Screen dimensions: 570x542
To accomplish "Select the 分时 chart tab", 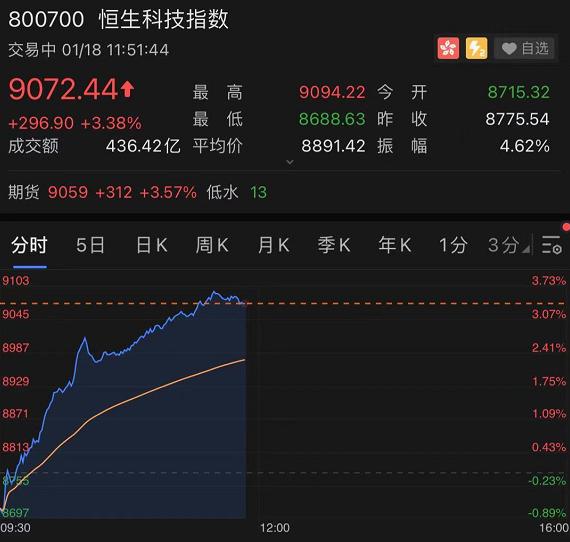I will [x=29, y=245].
